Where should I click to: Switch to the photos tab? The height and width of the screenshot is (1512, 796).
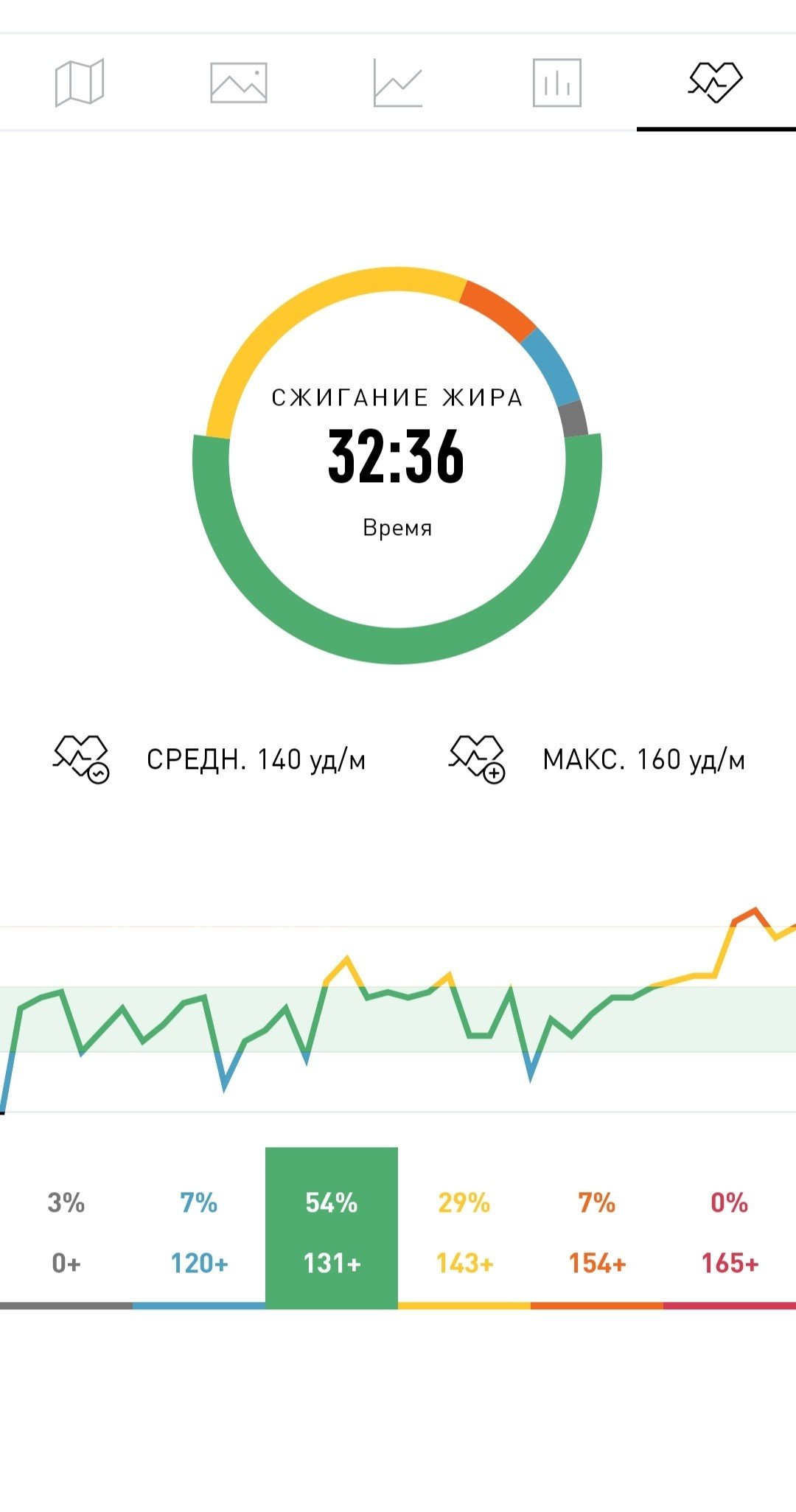tap(239, 83)
